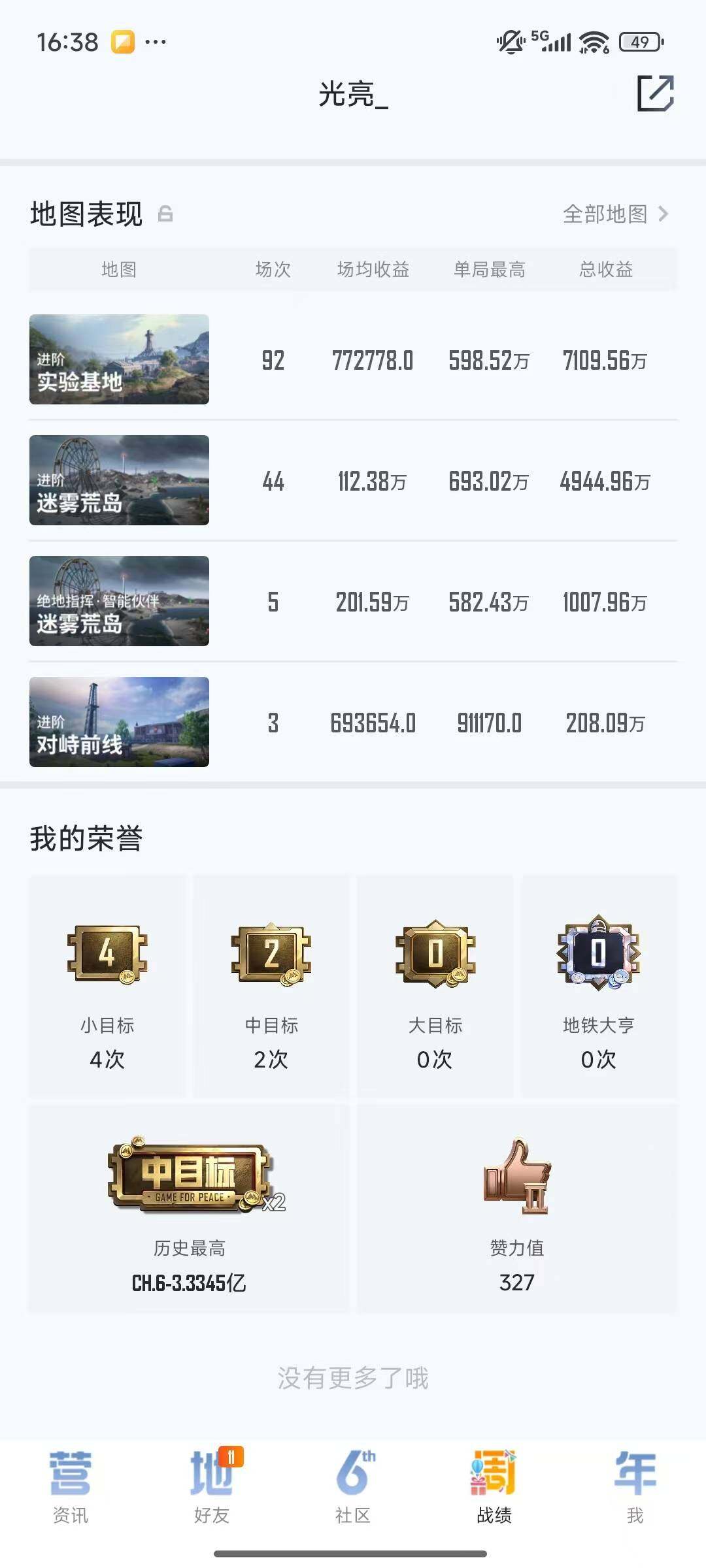Screen dimensions: 706x1568
Task: Tap the 迷雾荒岛 map thumbnail
Action: click(120, 482)
